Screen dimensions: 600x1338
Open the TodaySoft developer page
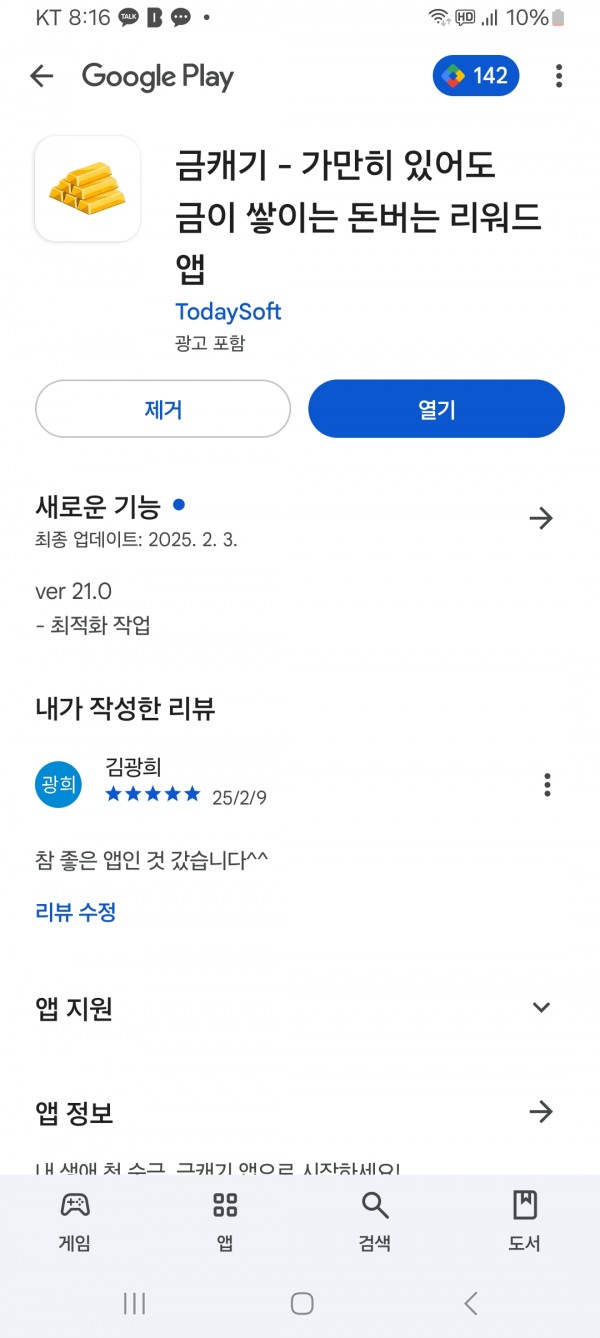228,311
